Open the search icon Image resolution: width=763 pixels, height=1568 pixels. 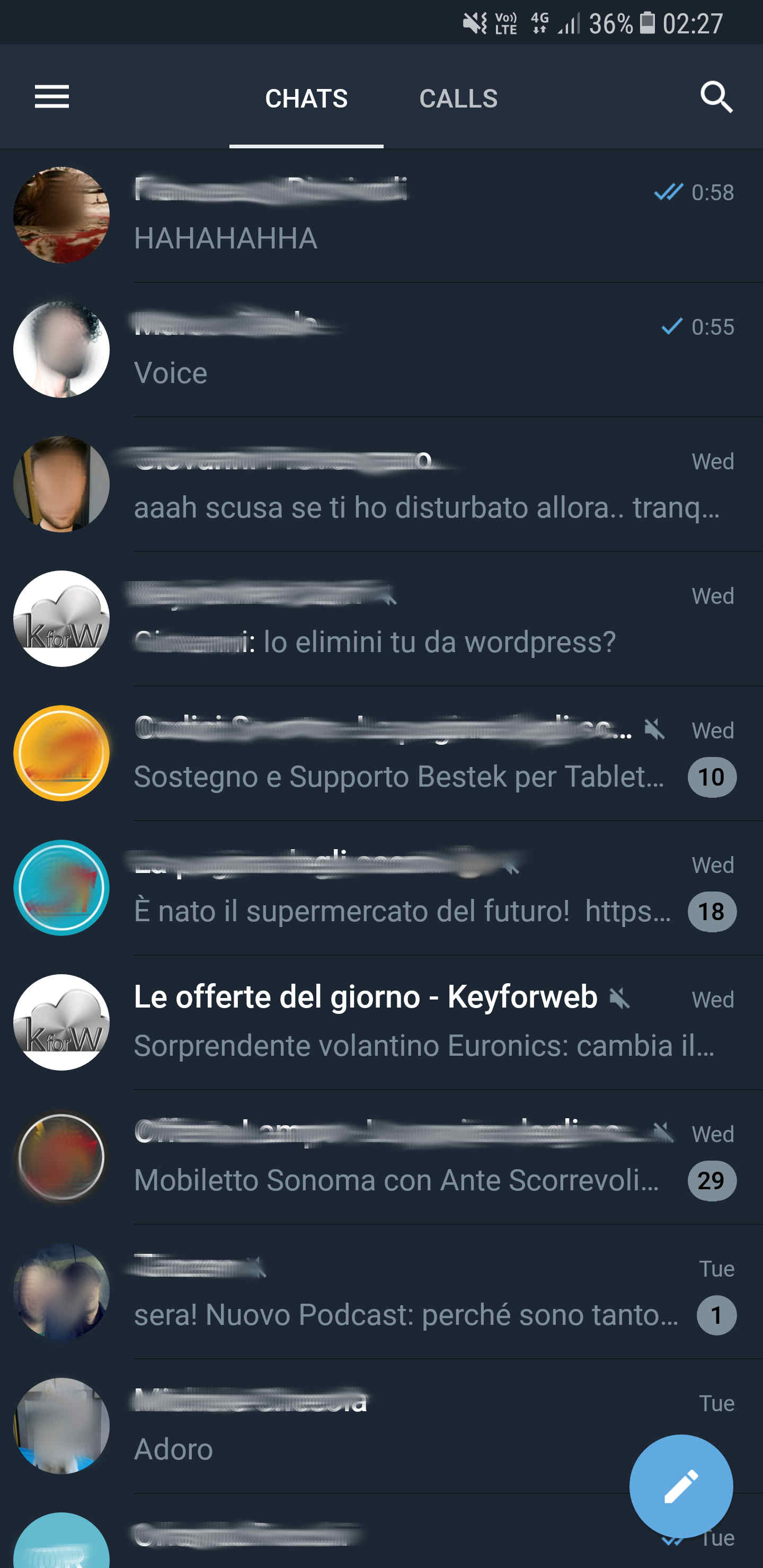coord(716,97)
